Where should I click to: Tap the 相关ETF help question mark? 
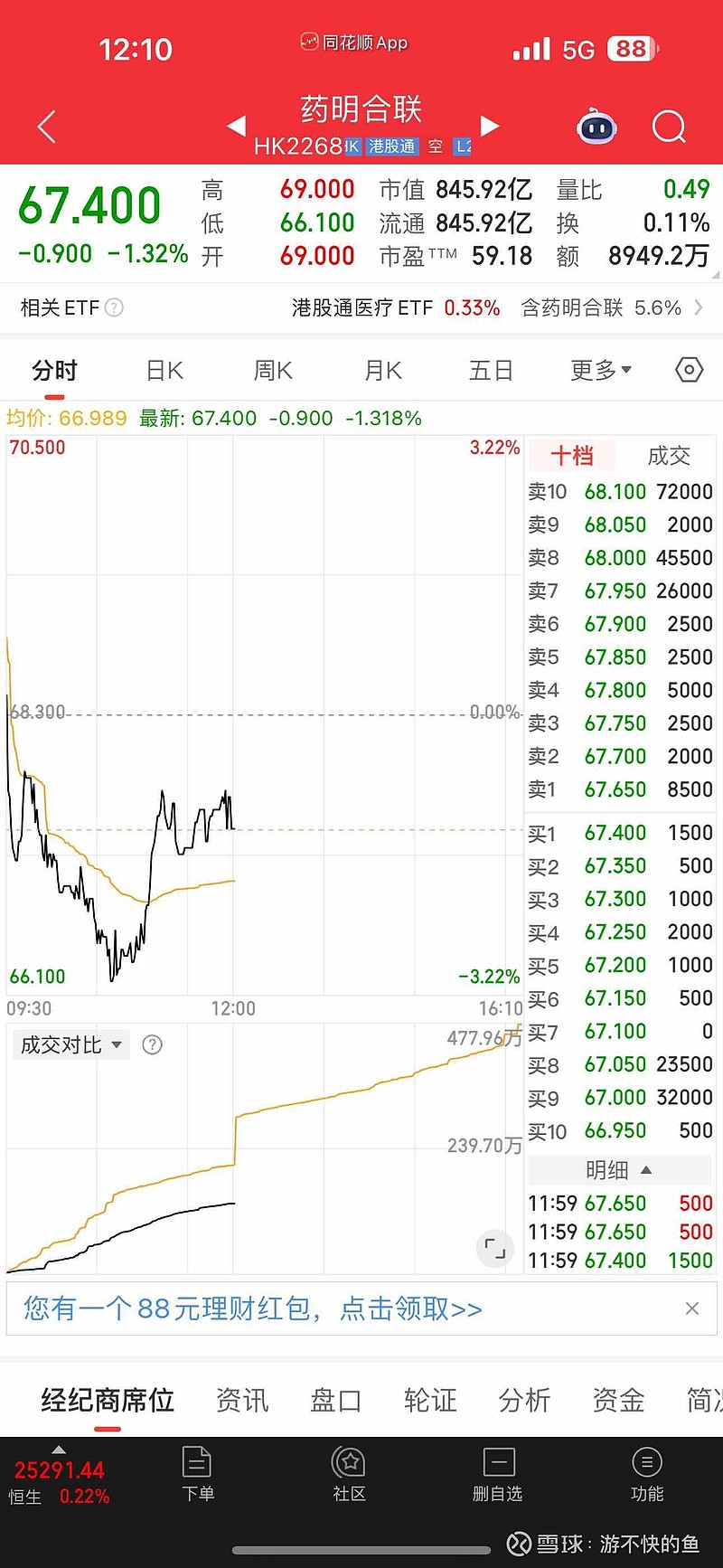pos(114,307)
